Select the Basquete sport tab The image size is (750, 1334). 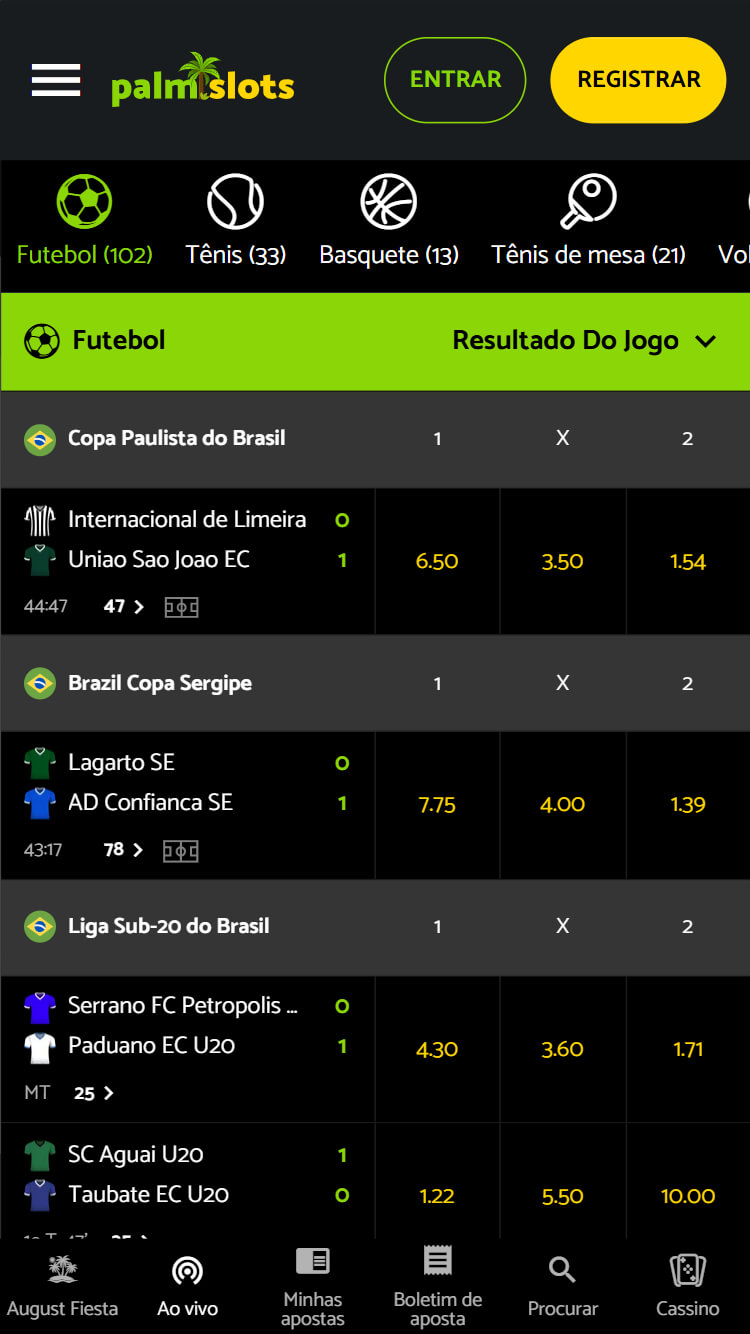[x=388, y=221]
